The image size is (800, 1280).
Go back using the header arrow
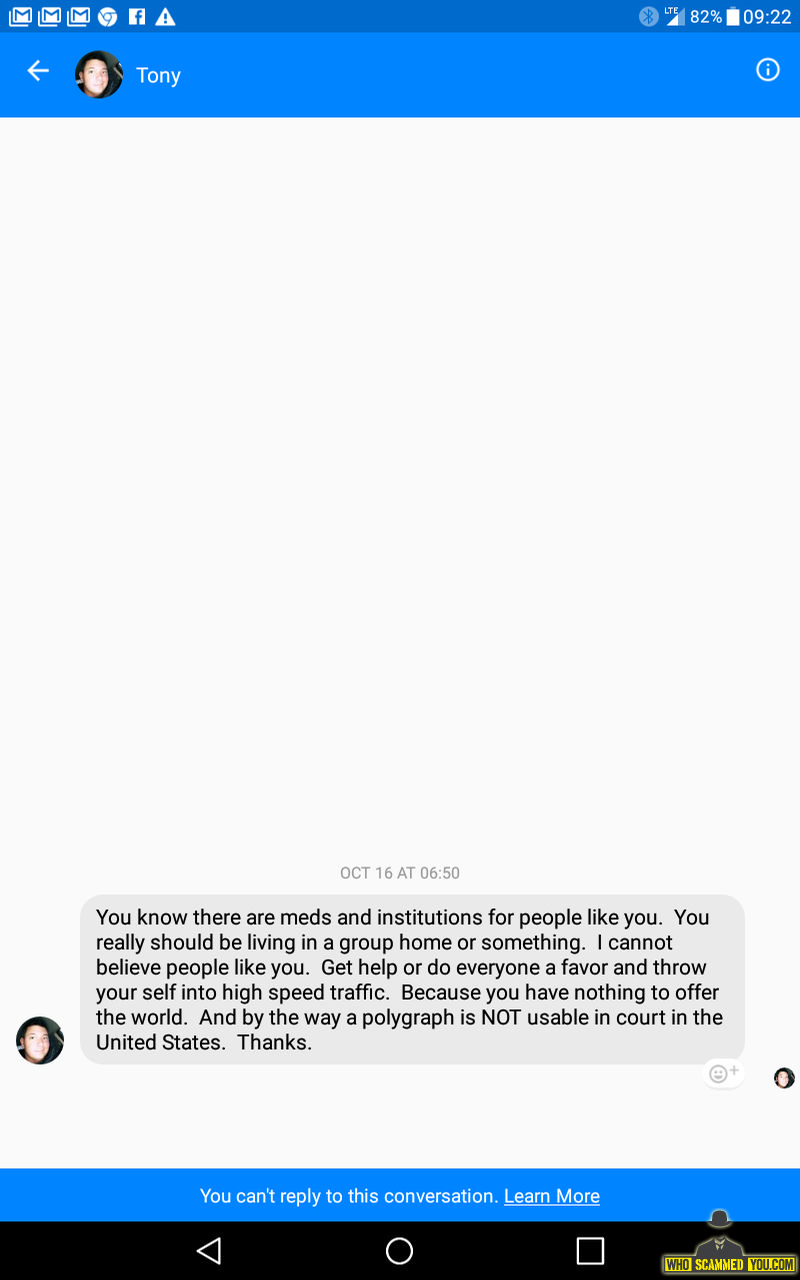coord(38,71)
